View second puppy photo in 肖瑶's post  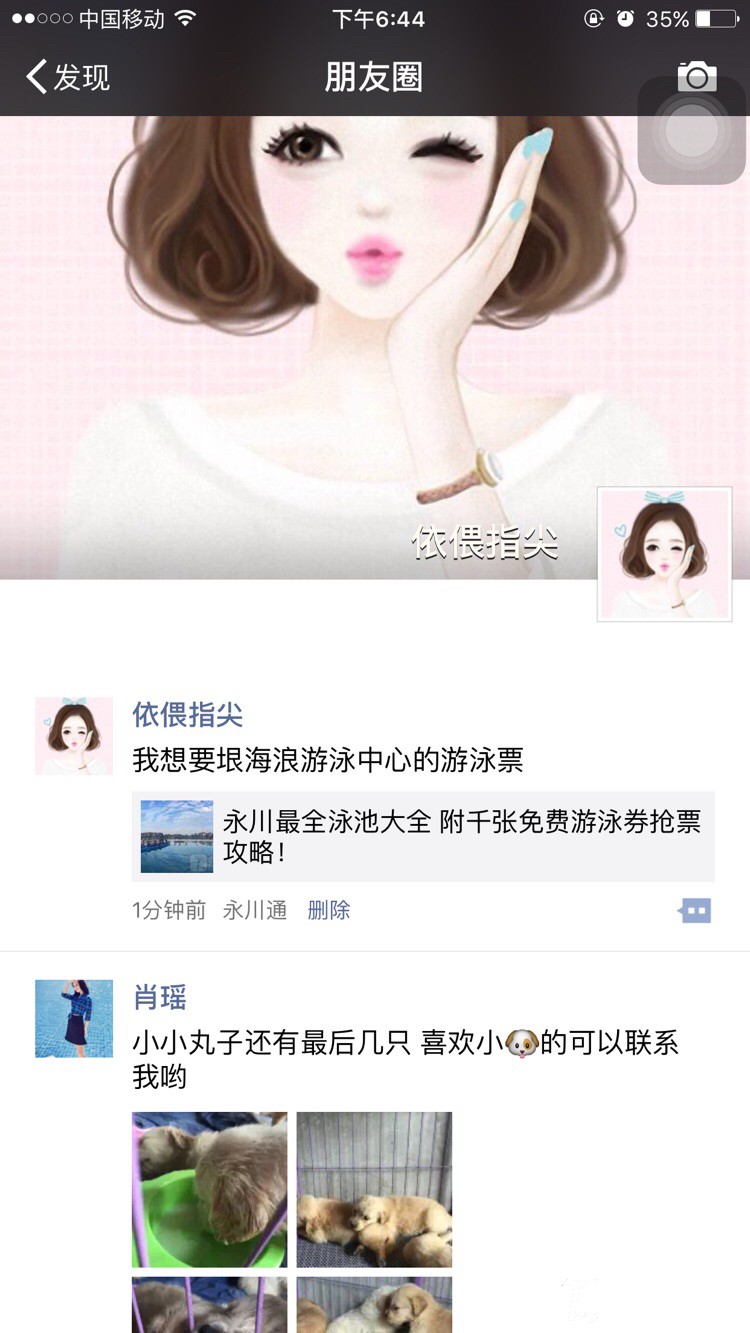coord(374,1189)
